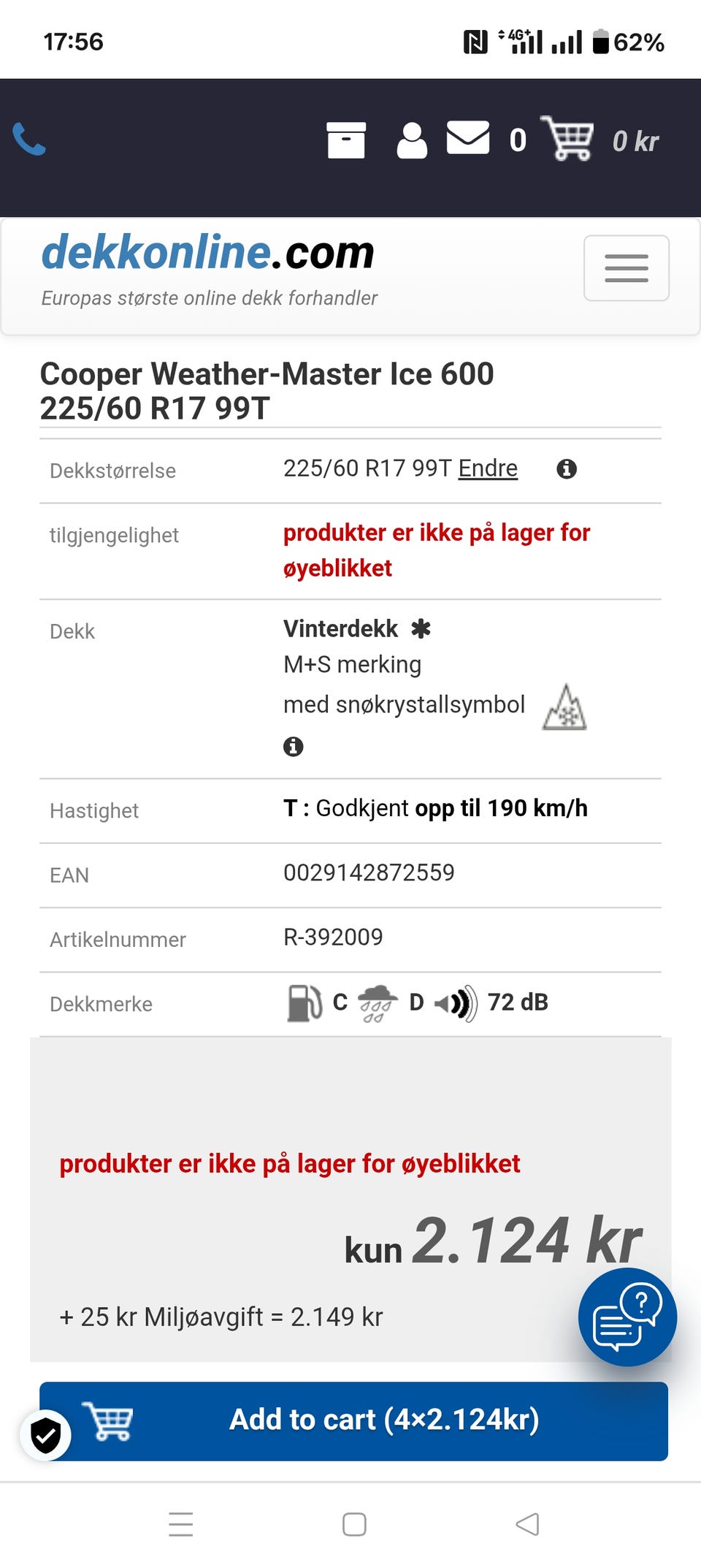This screenshot has height=1568, width=701.
Task: Click the snowflake symbol beside Vinterdekk
Action: pos(422,628)
